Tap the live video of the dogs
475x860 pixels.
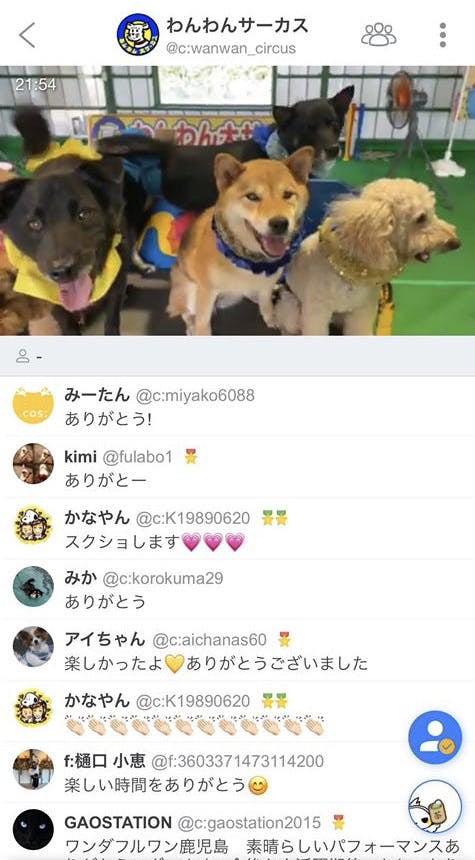tap(238, 201)
